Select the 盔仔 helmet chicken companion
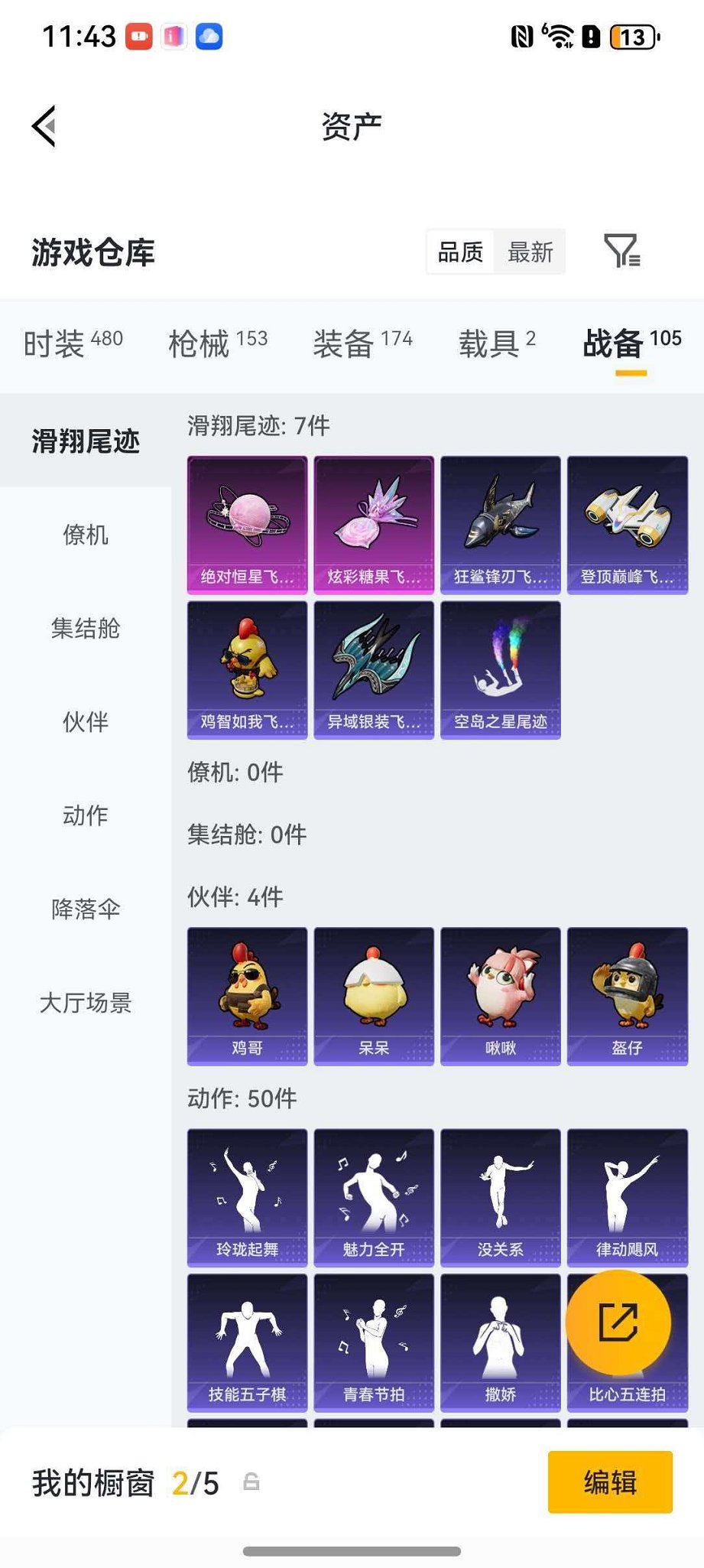 [627, 994]
